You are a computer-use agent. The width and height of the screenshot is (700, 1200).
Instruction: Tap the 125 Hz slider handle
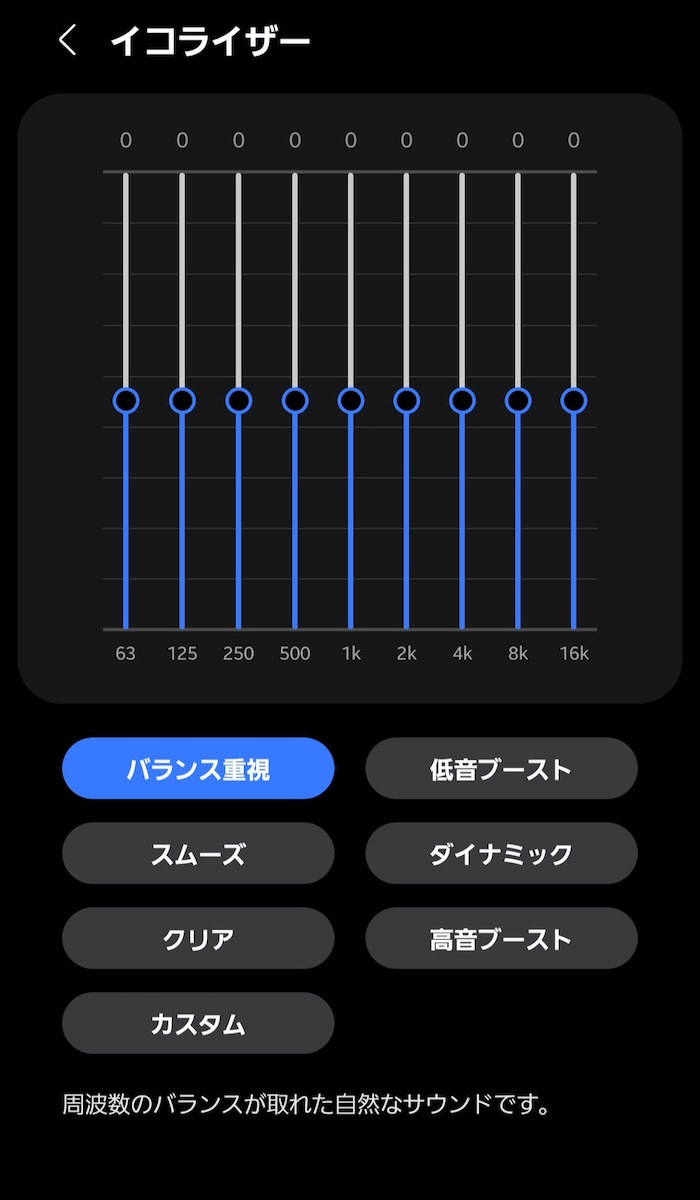tap(182, 401)
